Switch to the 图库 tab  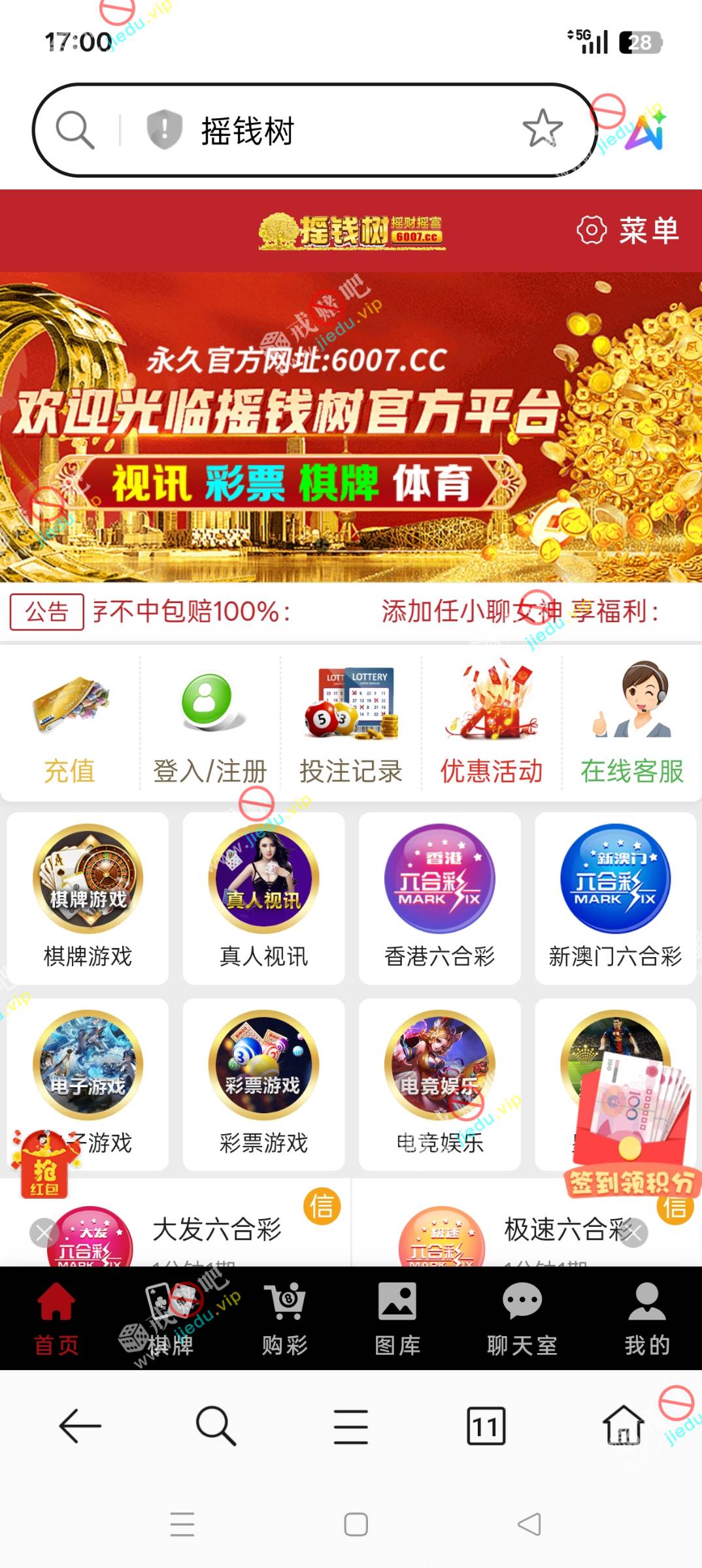[x=397, y=1318]
